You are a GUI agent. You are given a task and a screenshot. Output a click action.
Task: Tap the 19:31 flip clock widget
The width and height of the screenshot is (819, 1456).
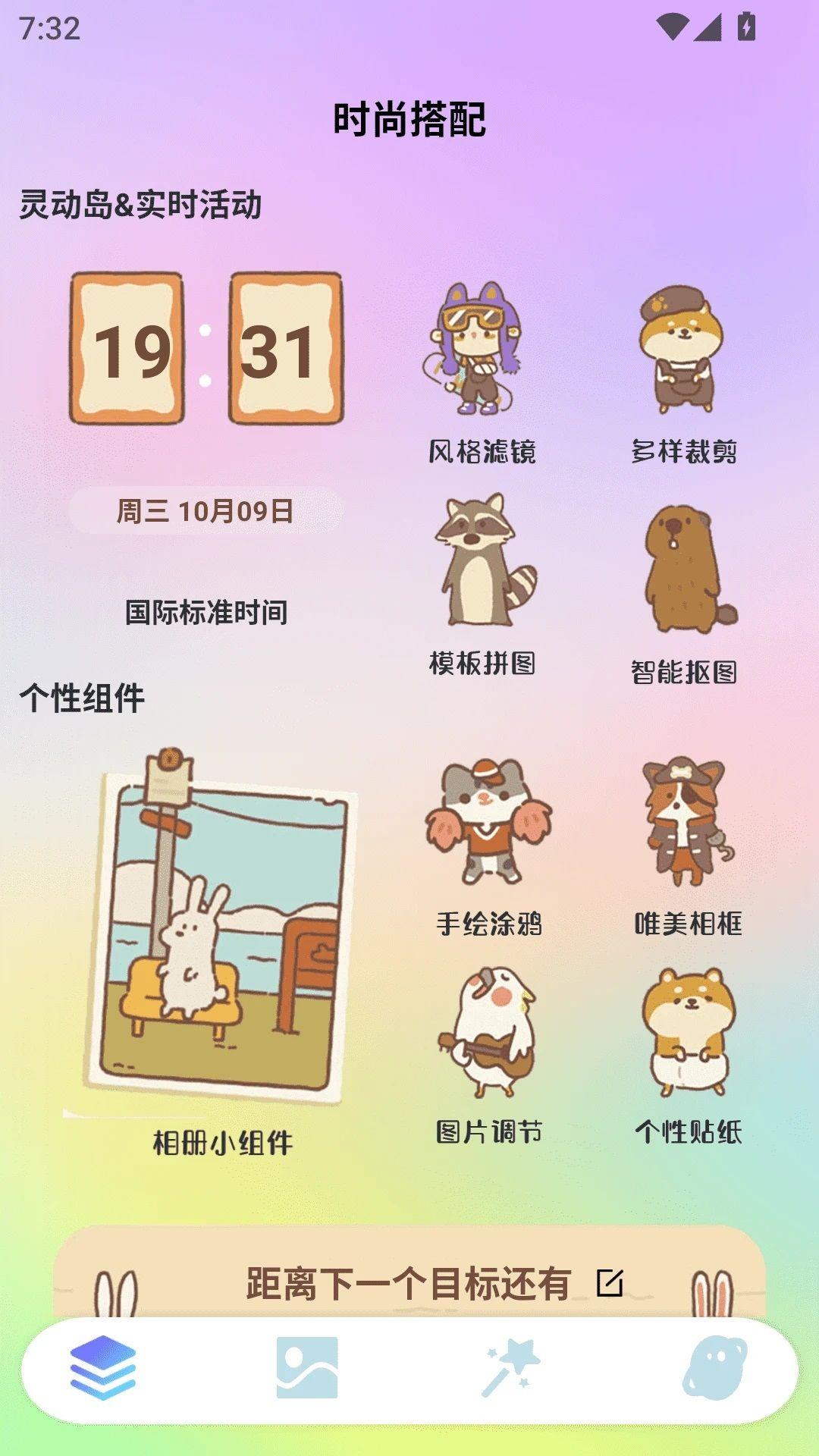205,349
